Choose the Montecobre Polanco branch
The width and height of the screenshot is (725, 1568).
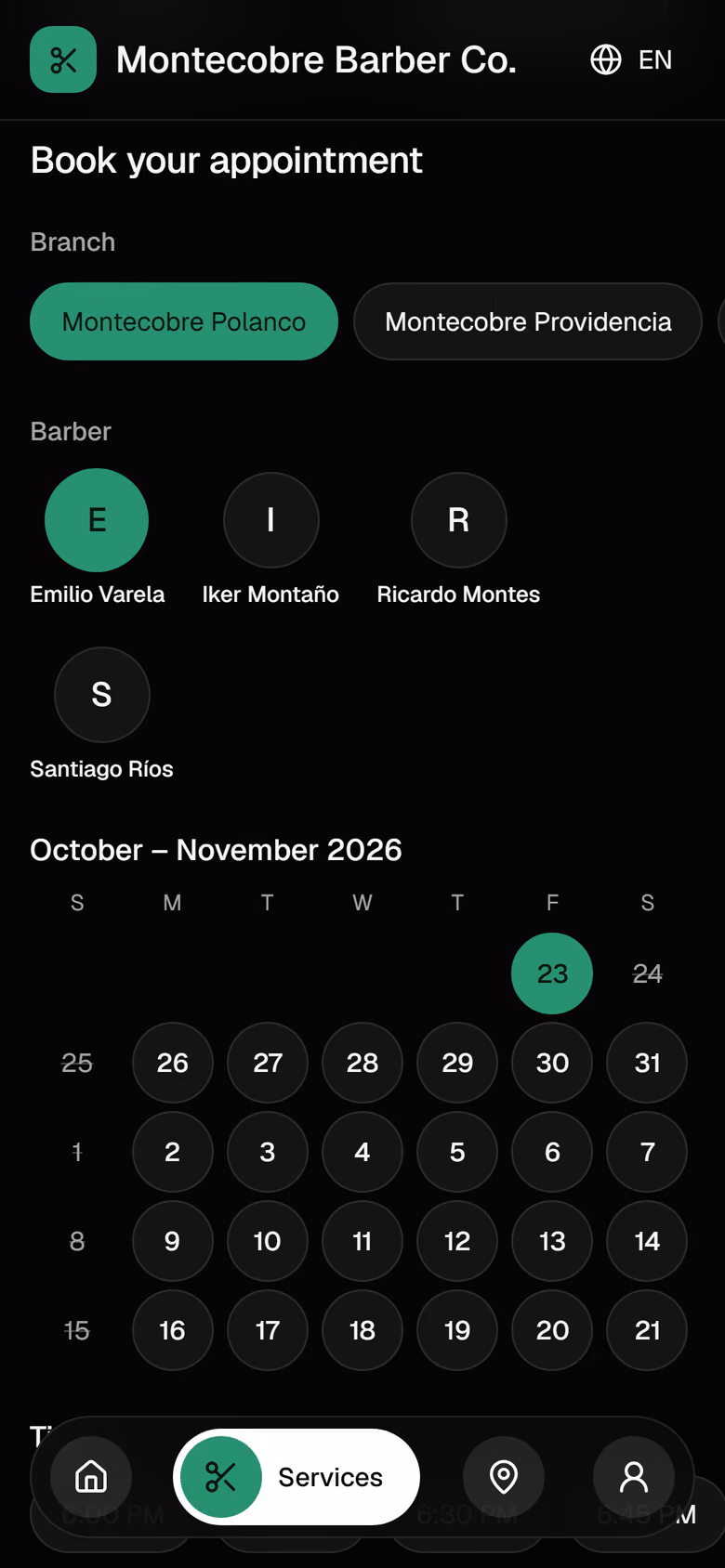[184, 321]
